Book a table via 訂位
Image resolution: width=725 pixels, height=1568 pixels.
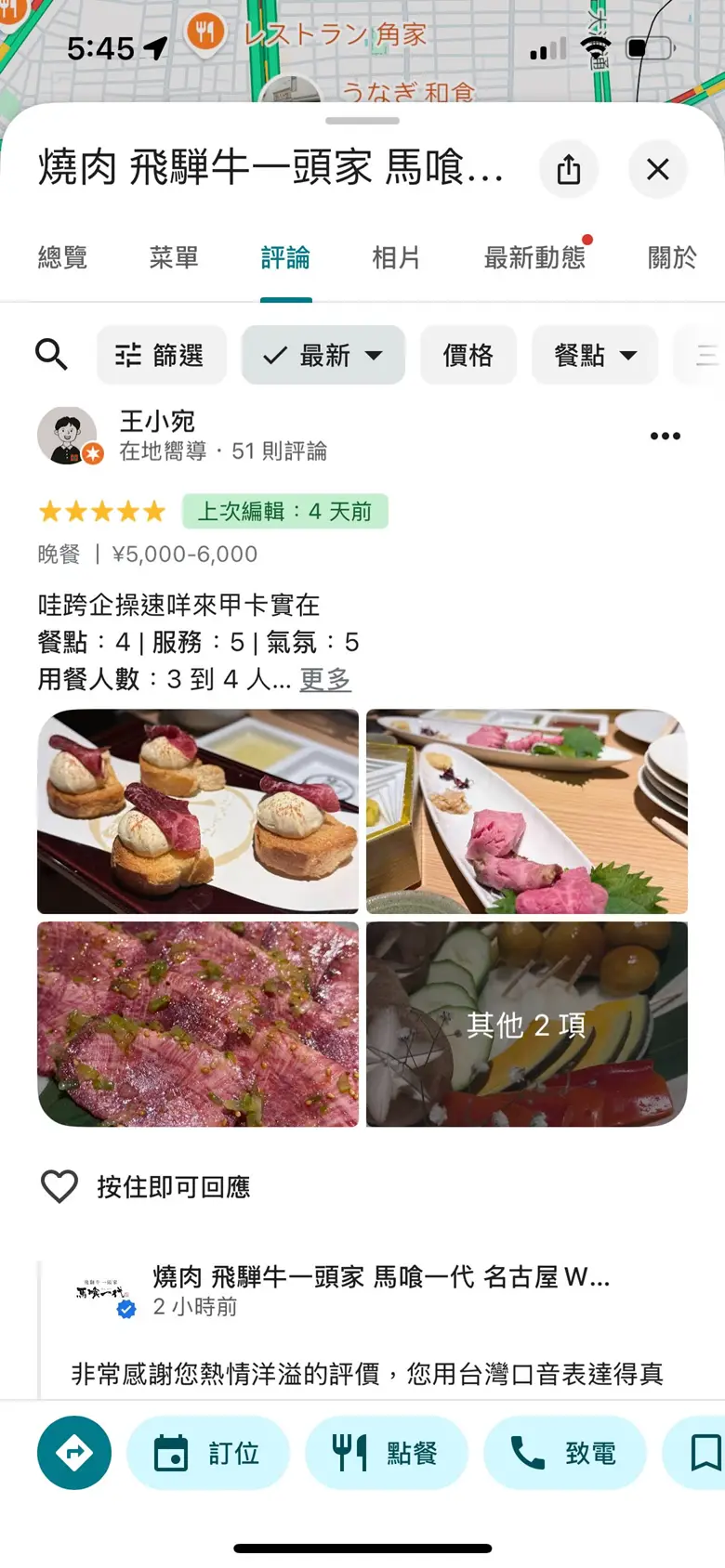coord(208,1453)
